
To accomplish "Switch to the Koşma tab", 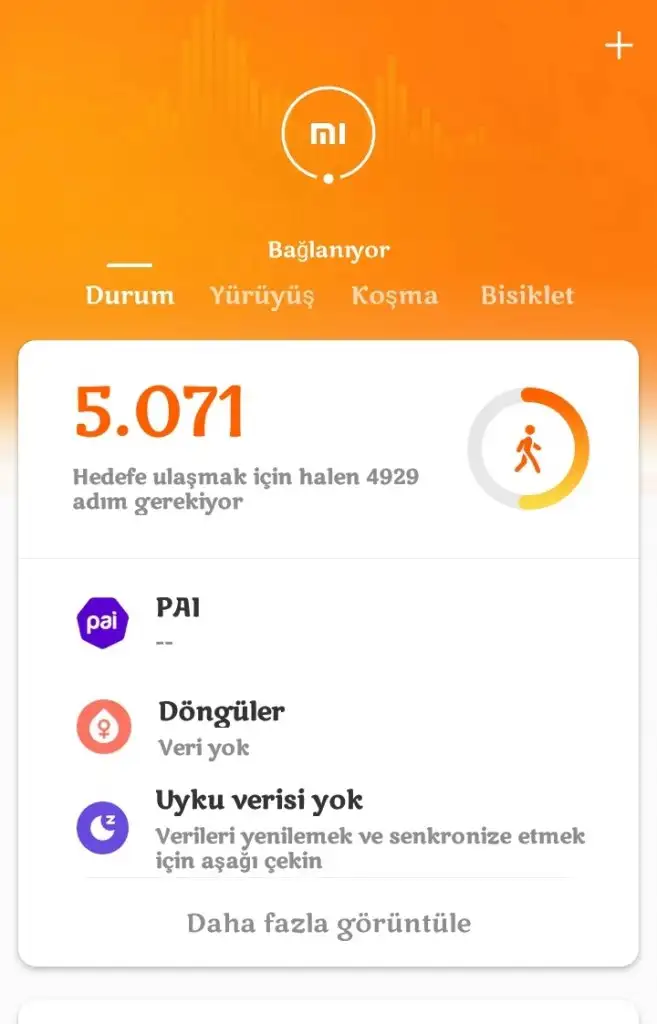I will 394,295.
